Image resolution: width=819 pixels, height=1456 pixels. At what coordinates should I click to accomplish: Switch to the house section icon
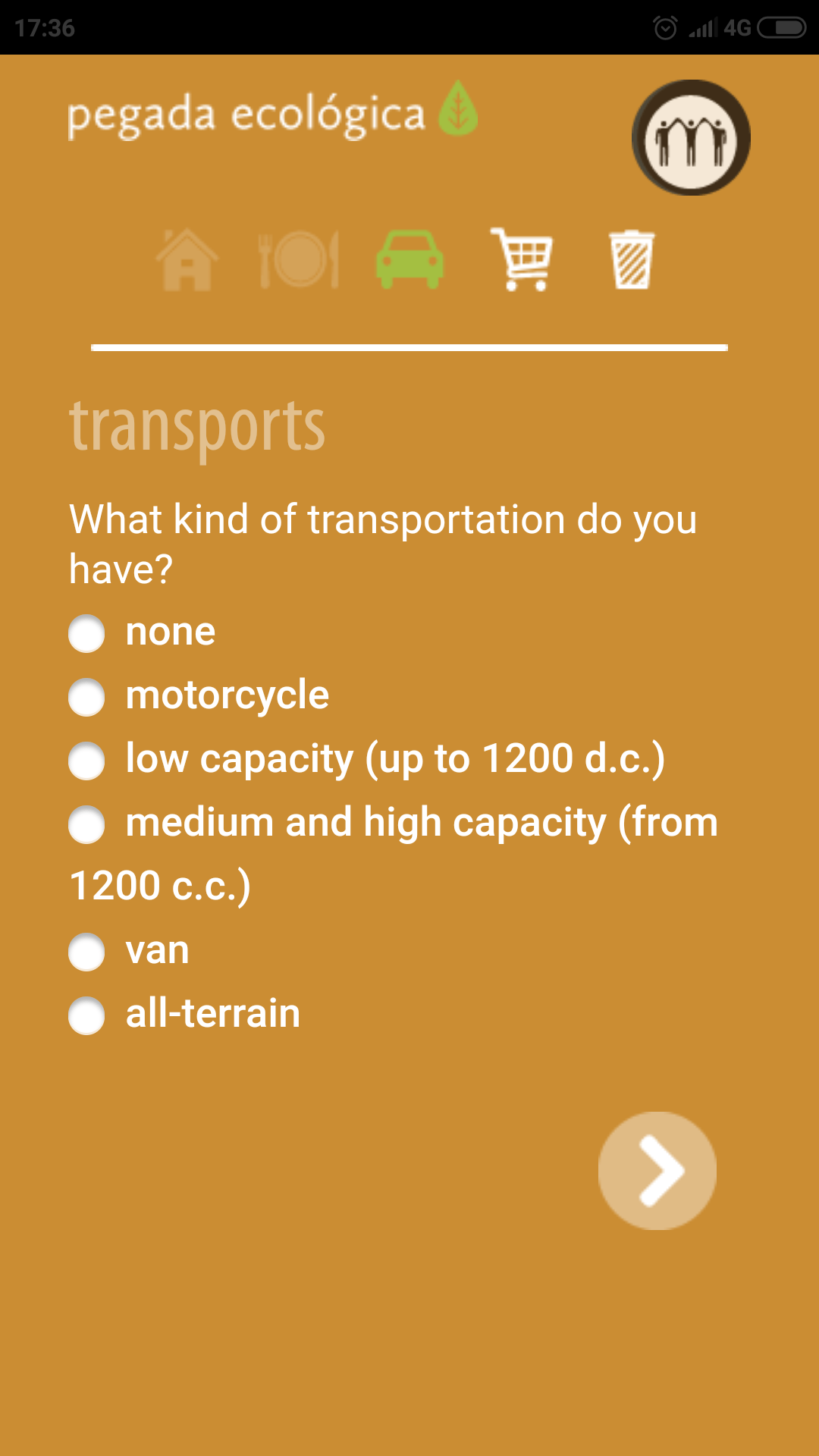[187, 260]
